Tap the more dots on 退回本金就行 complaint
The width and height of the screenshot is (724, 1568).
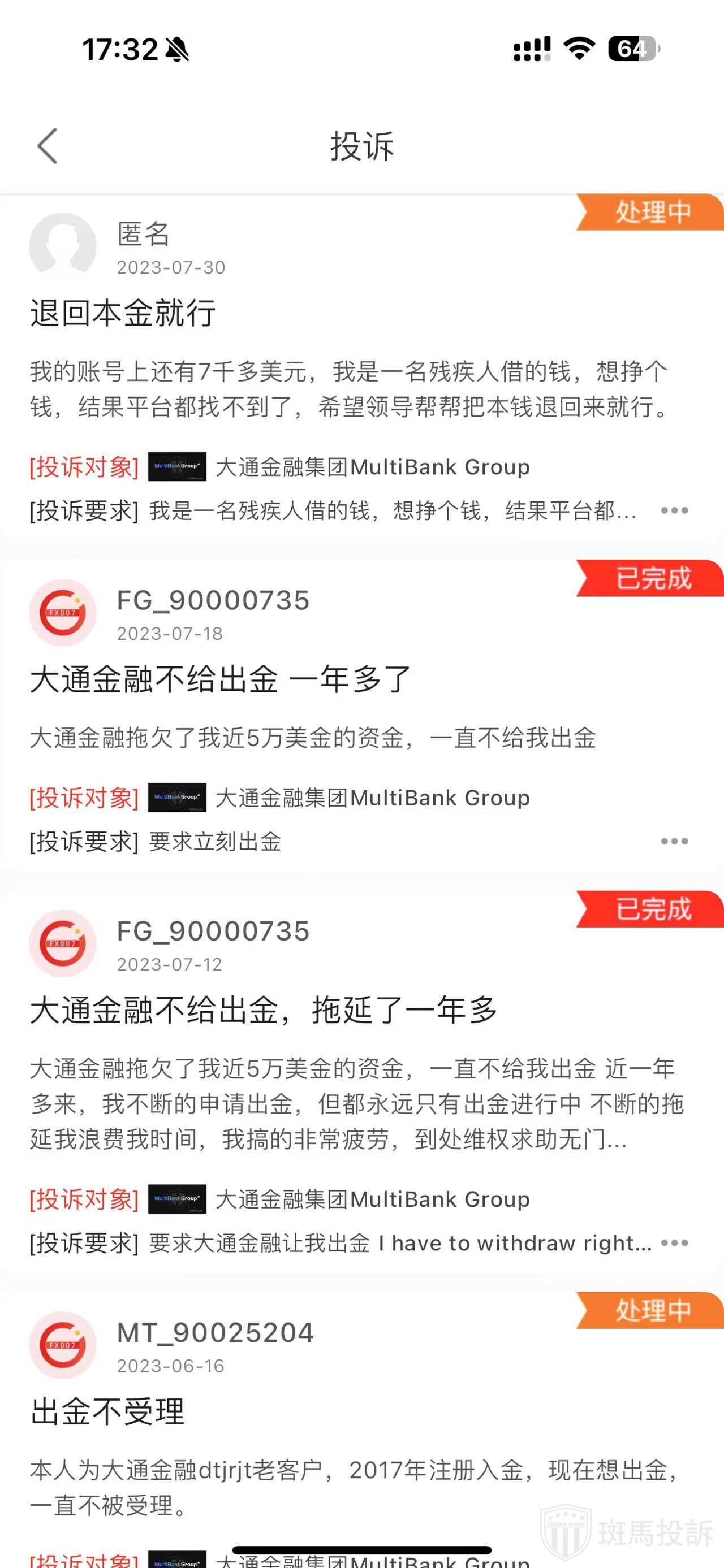tap(674, 510)
